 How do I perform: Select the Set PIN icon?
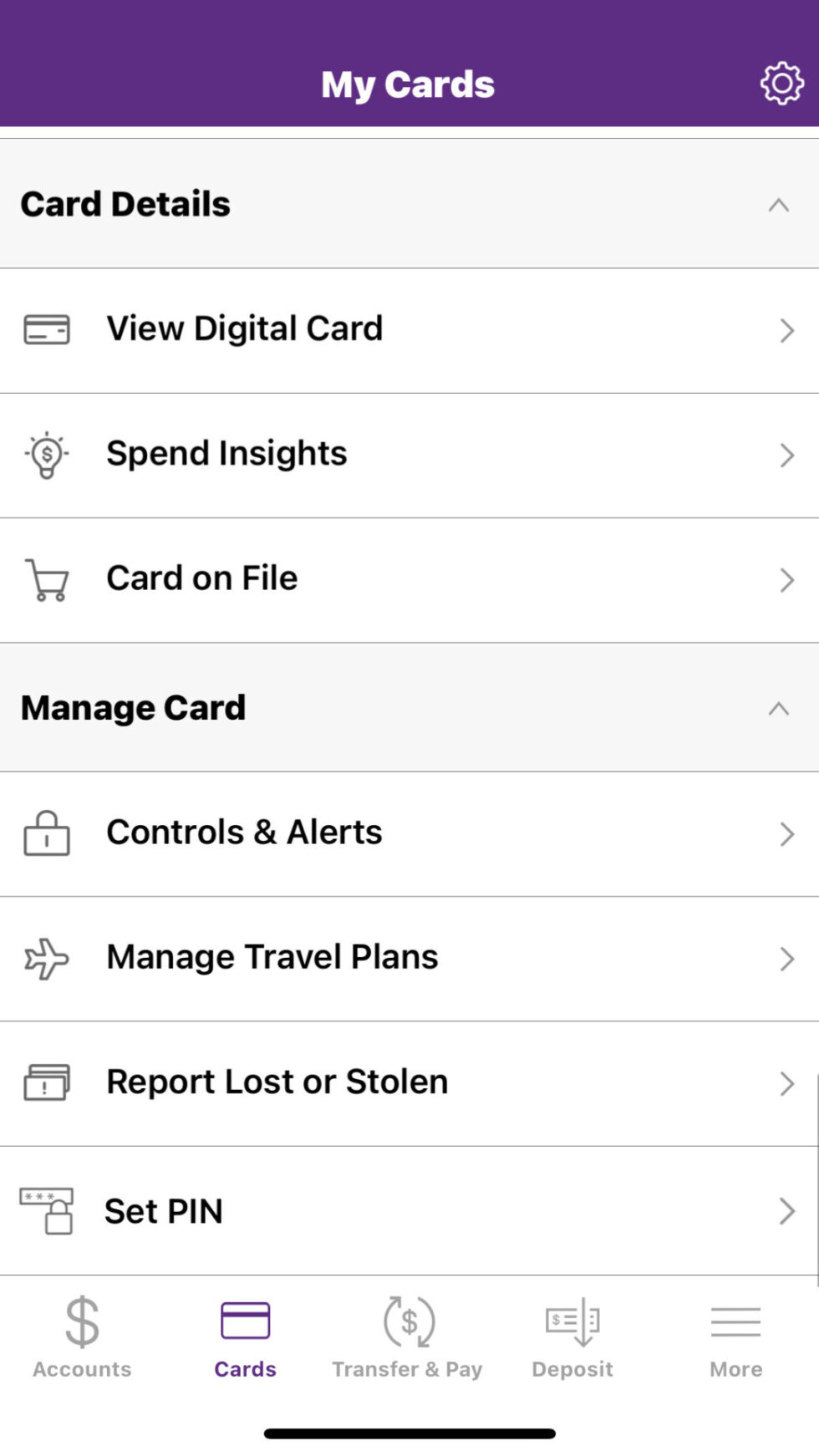tap(46, 1211)
